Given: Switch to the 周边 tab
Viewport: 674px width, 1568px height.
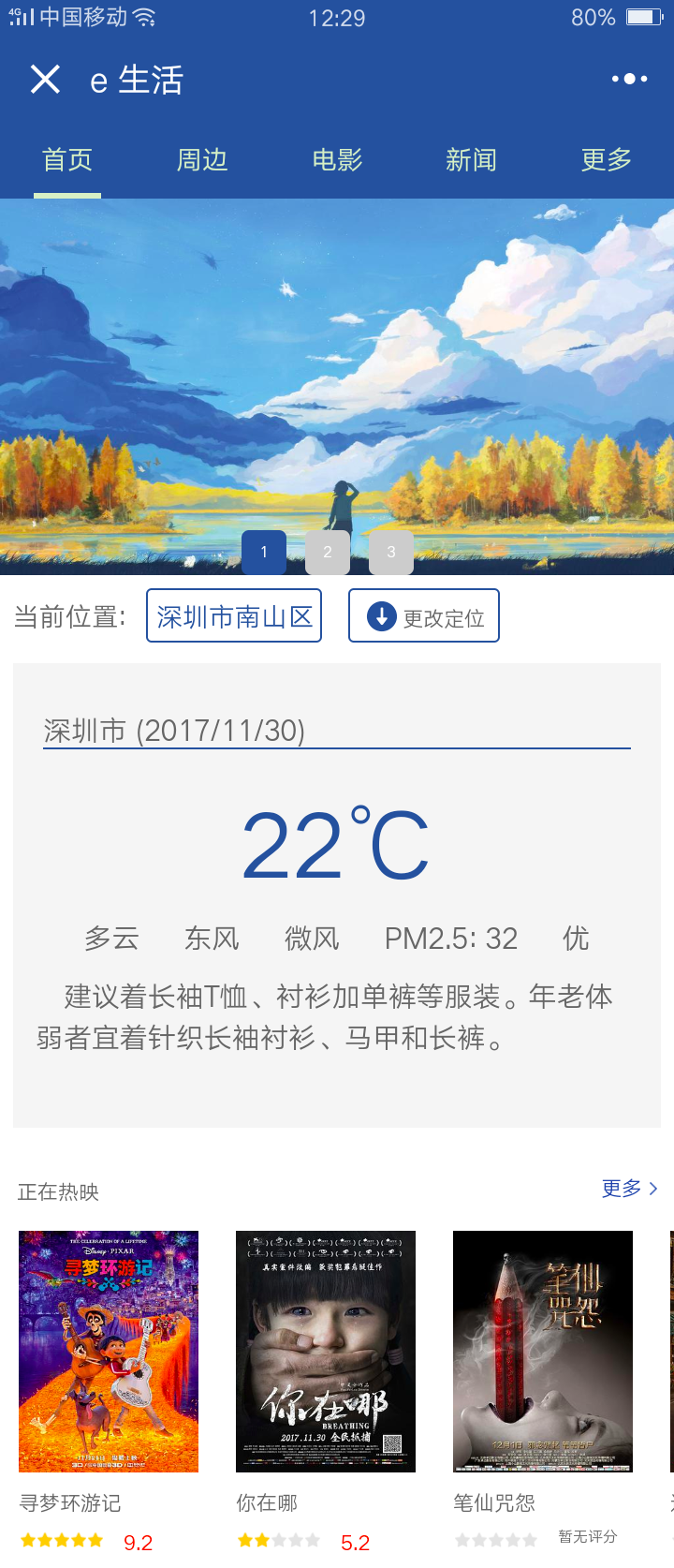Looking at the screenshot, I should pyautogui.click(x=202, y=160).
